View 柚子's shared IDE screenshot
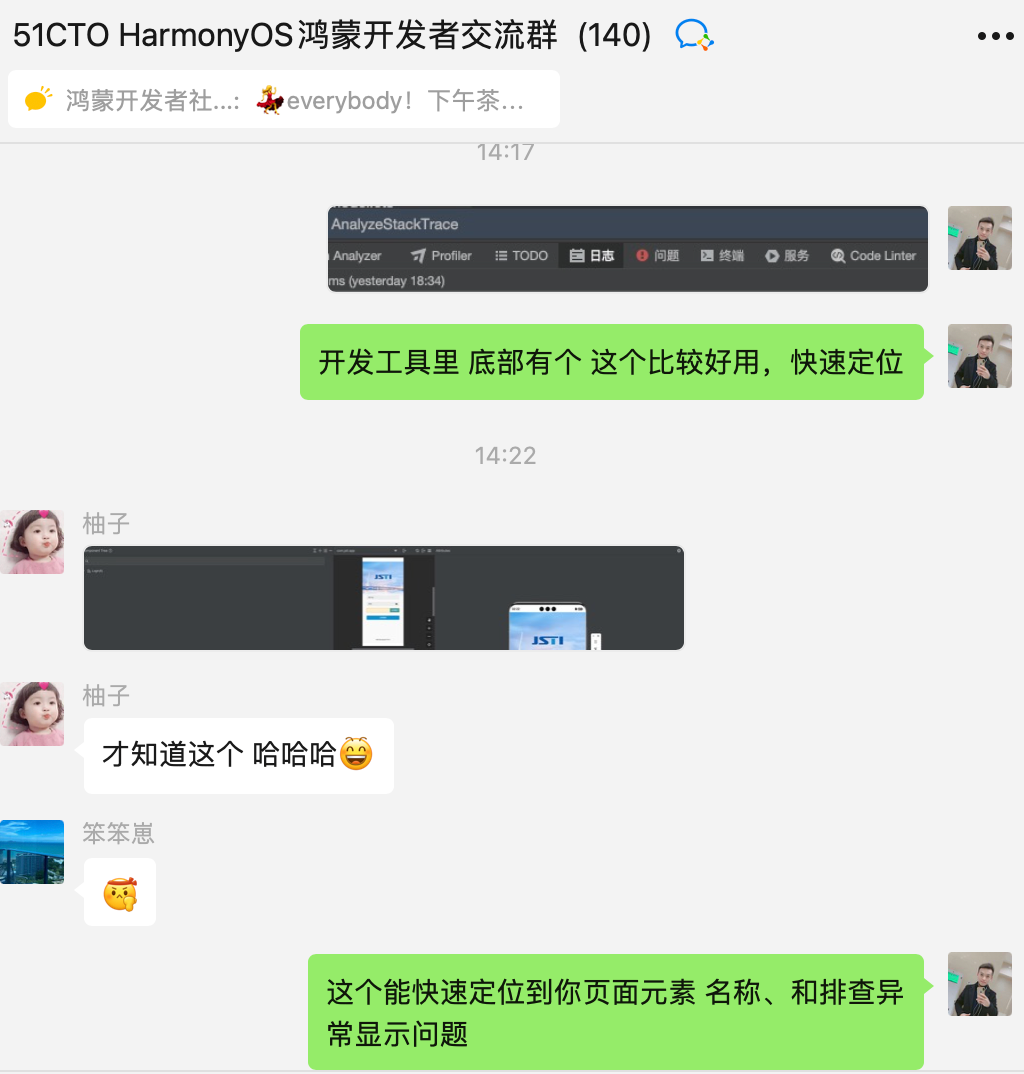The height and width of the screenshot is (1074, 1024). pos(384,598)
